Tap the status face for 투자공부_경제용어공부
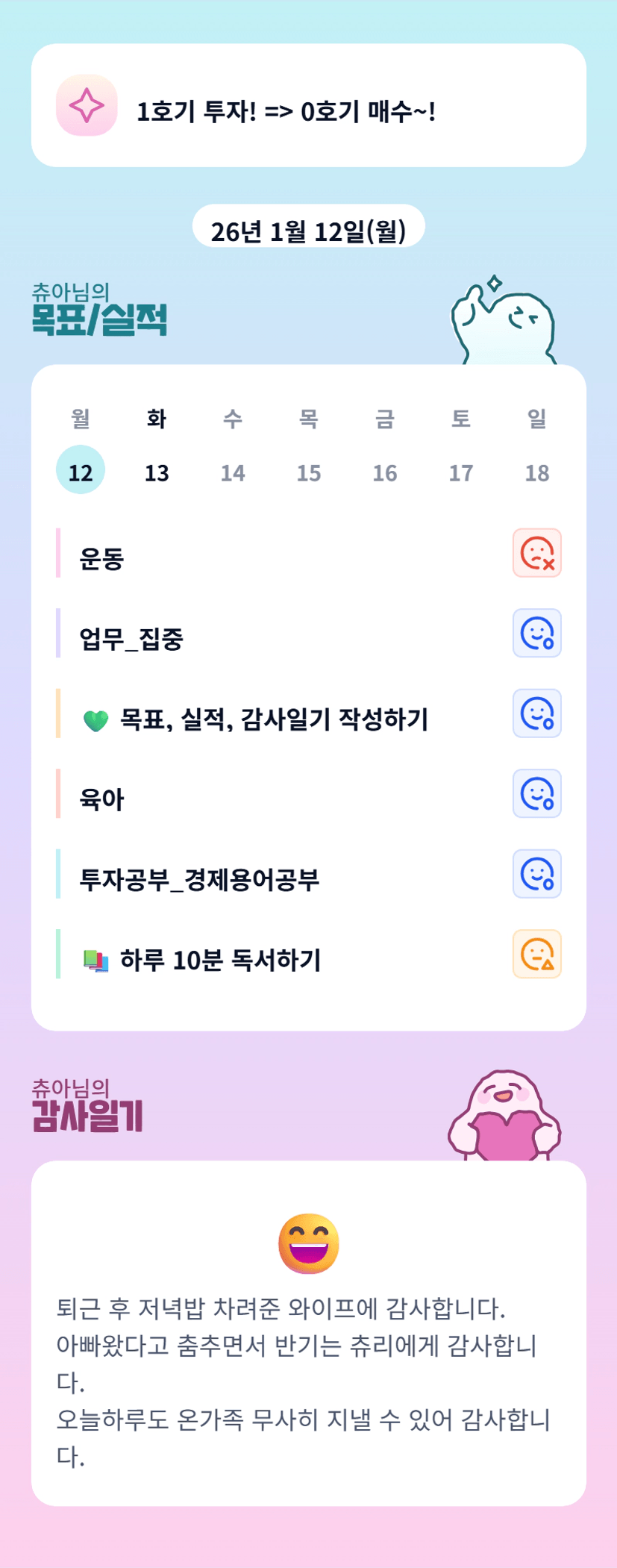The width and height of the screenshot is (617, 1568). tap(537, 874)
